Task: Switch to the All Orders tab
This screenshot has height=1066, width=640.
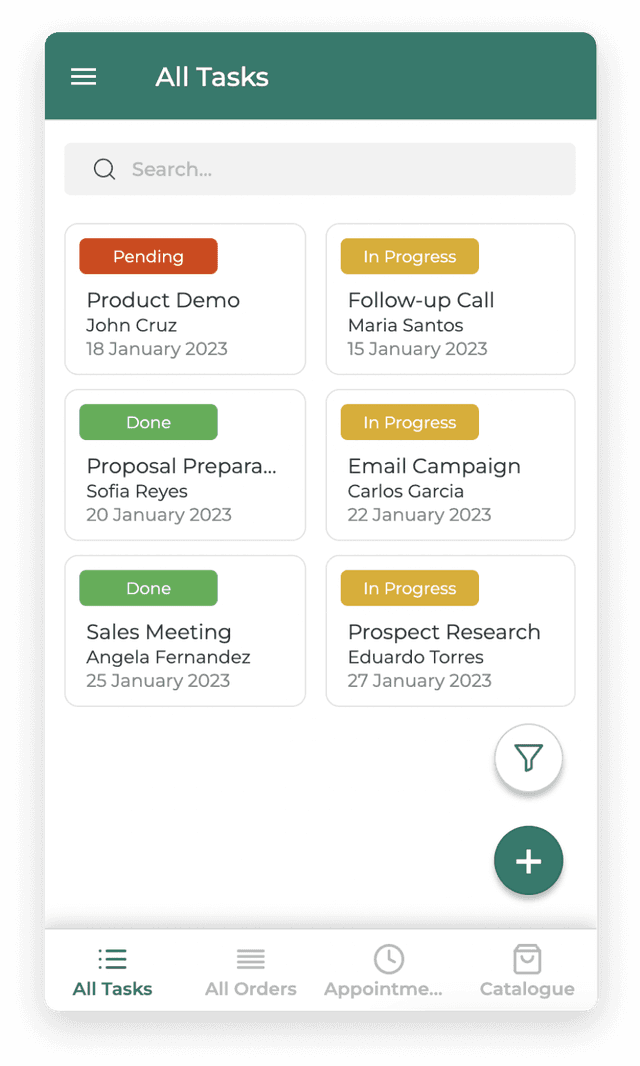Action: [251, 971]
